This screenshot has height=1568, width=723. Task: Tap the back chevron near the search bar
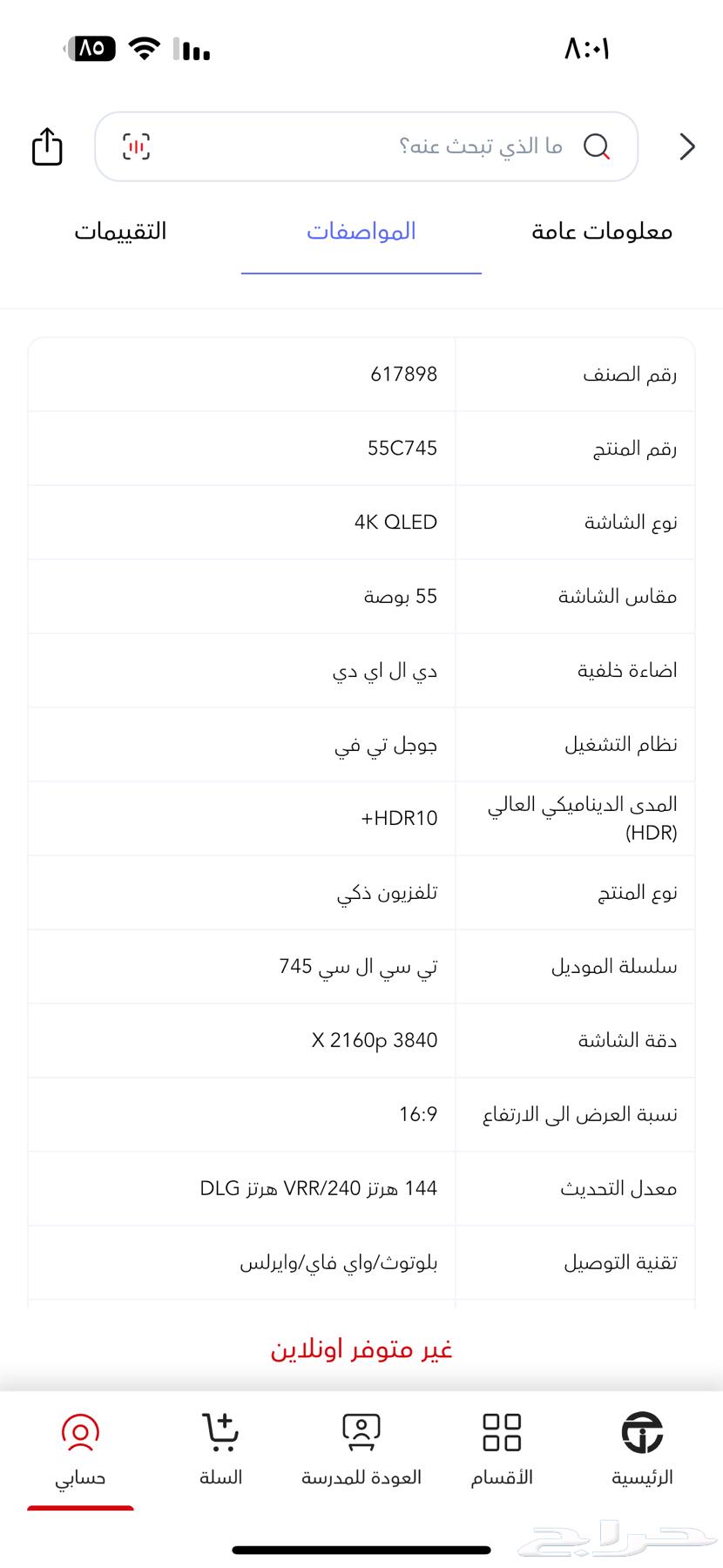point(686,145)
